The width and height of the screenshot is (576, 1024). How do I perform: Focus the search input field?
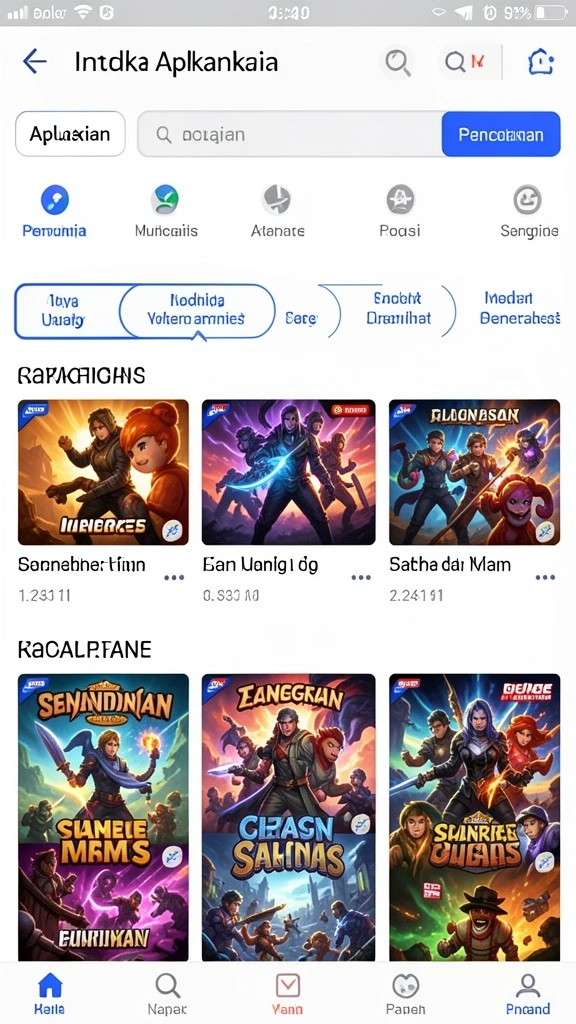pos(290,135)
